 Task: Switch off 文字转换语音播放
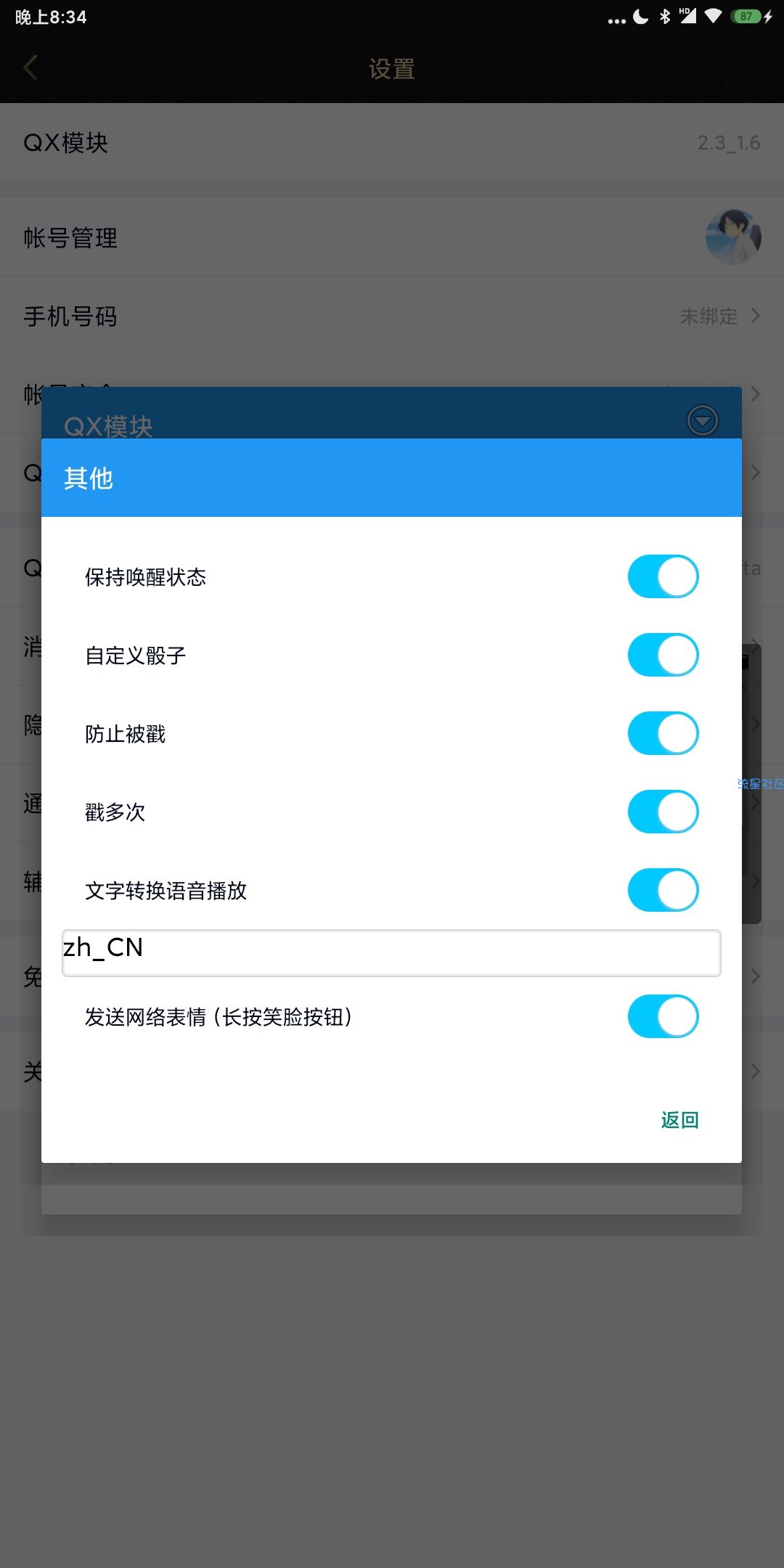(x=663, y=890)
